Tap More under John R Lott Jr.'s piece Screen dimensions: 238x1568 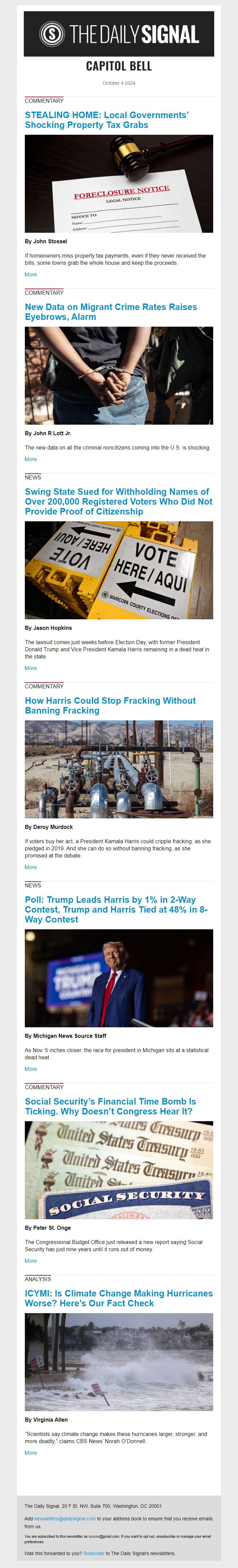(x=31, y=459)
